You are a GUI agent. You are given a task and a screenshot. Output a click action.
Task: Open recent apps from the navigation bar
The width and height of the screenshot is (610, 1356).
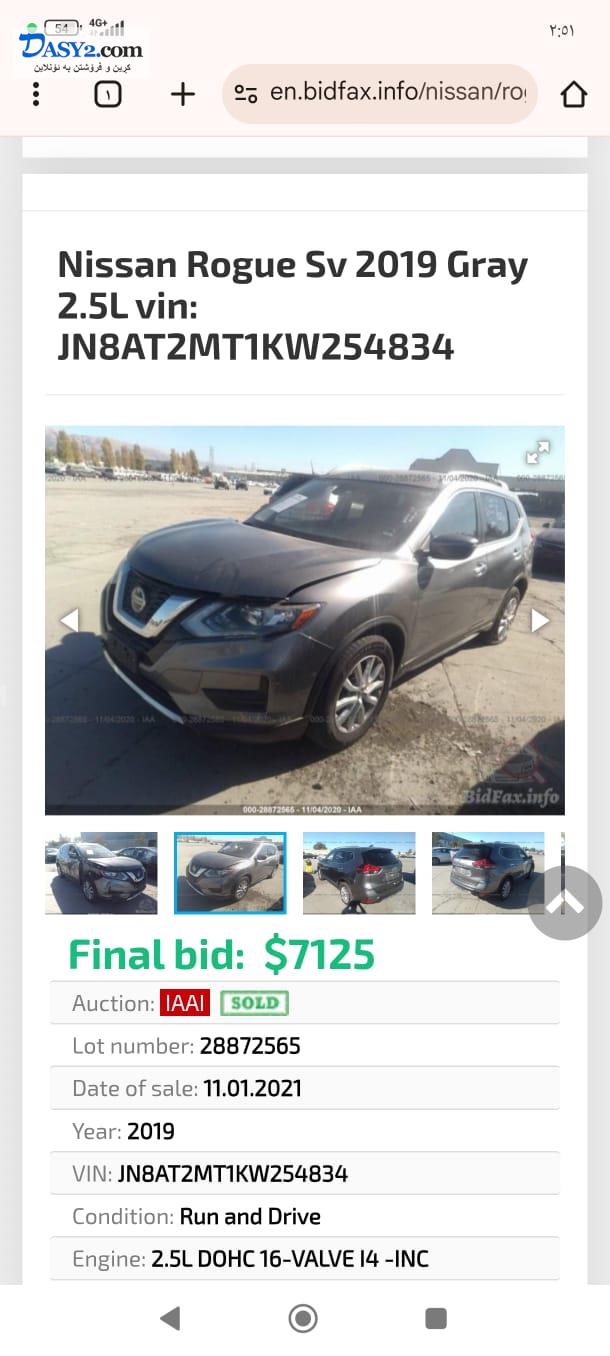coord(436,1318)
